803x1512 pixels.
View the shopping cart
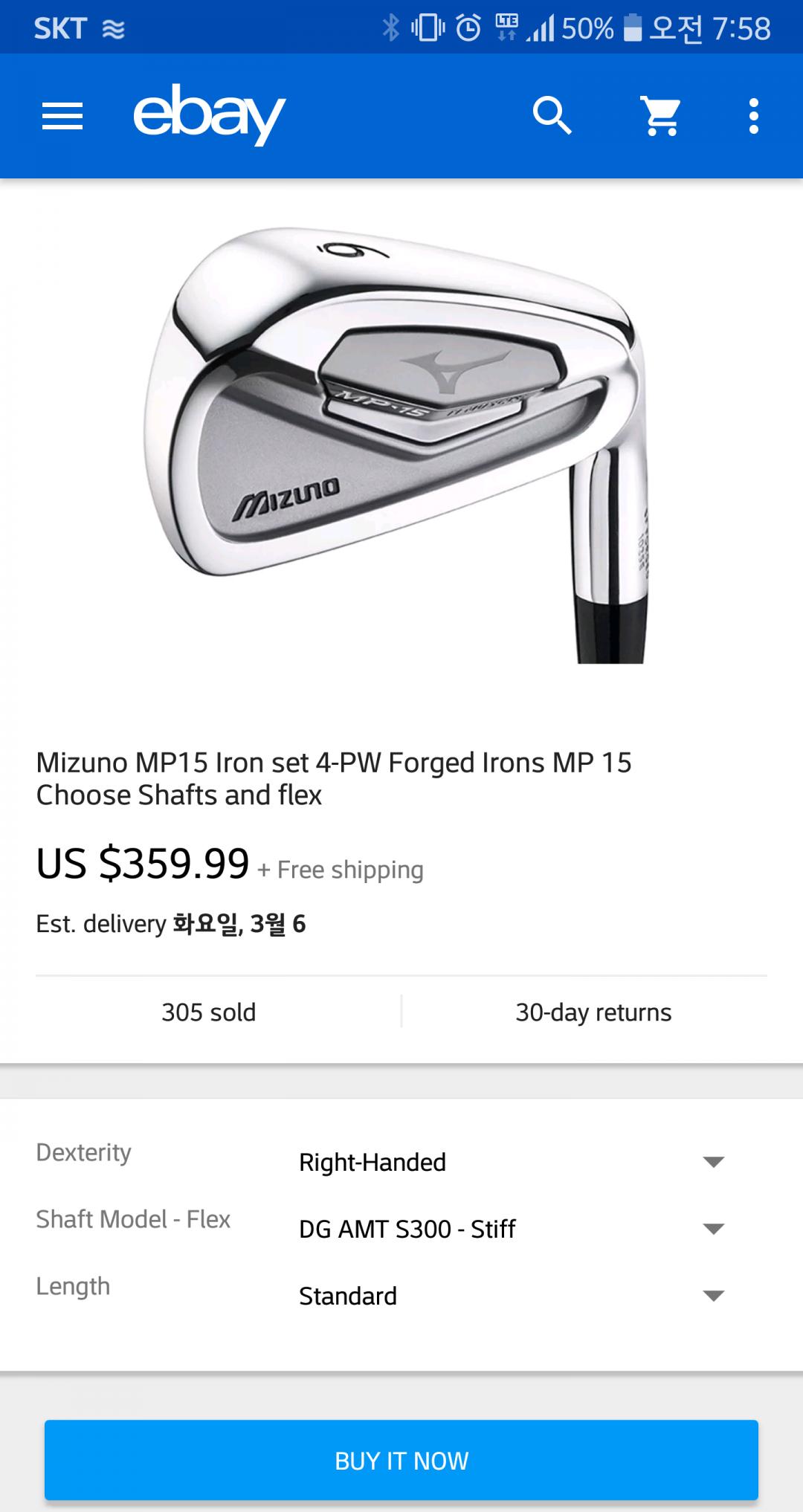(660, 116)
